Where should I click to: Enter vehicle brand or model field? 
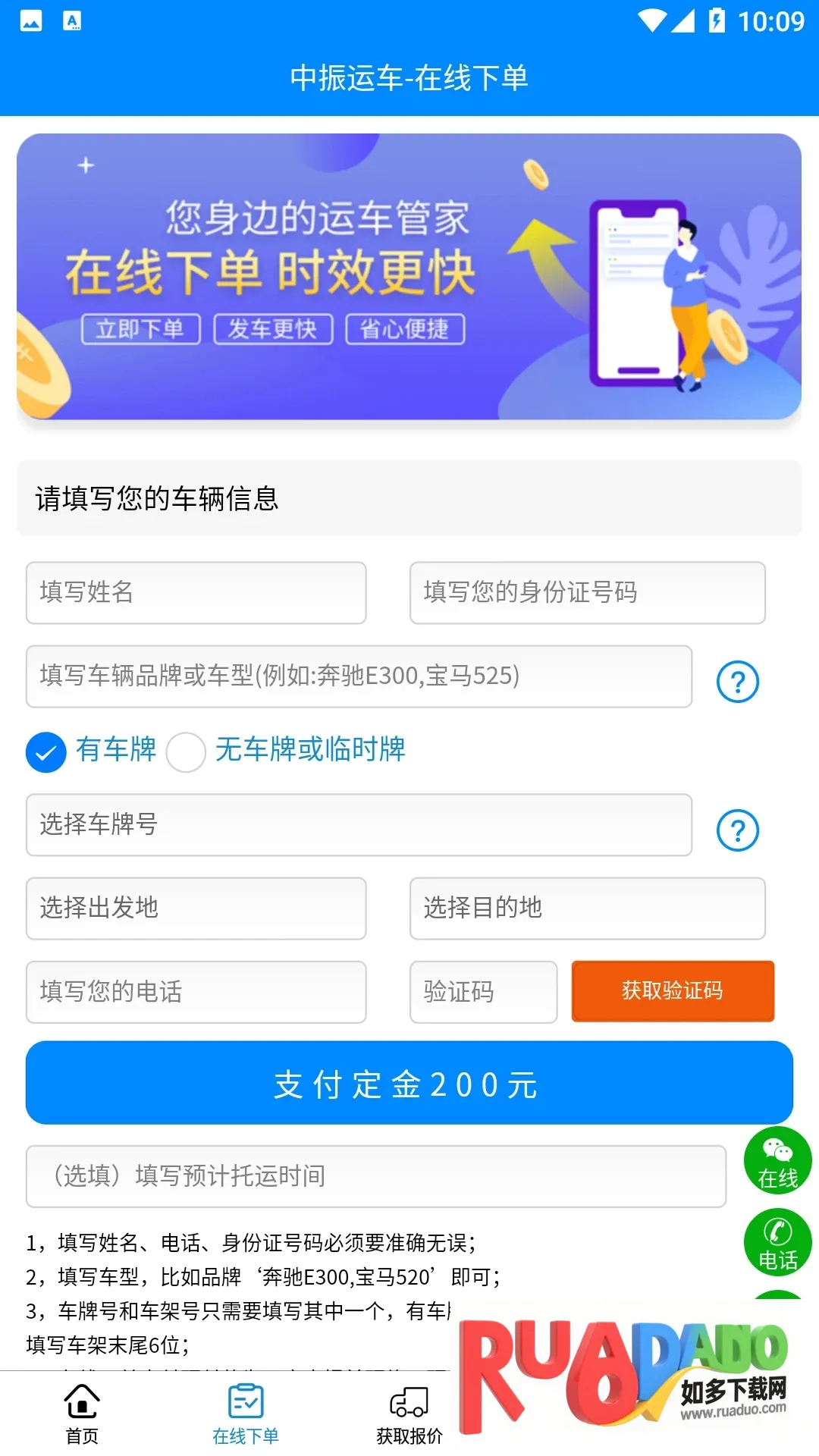tap(359, 676)
